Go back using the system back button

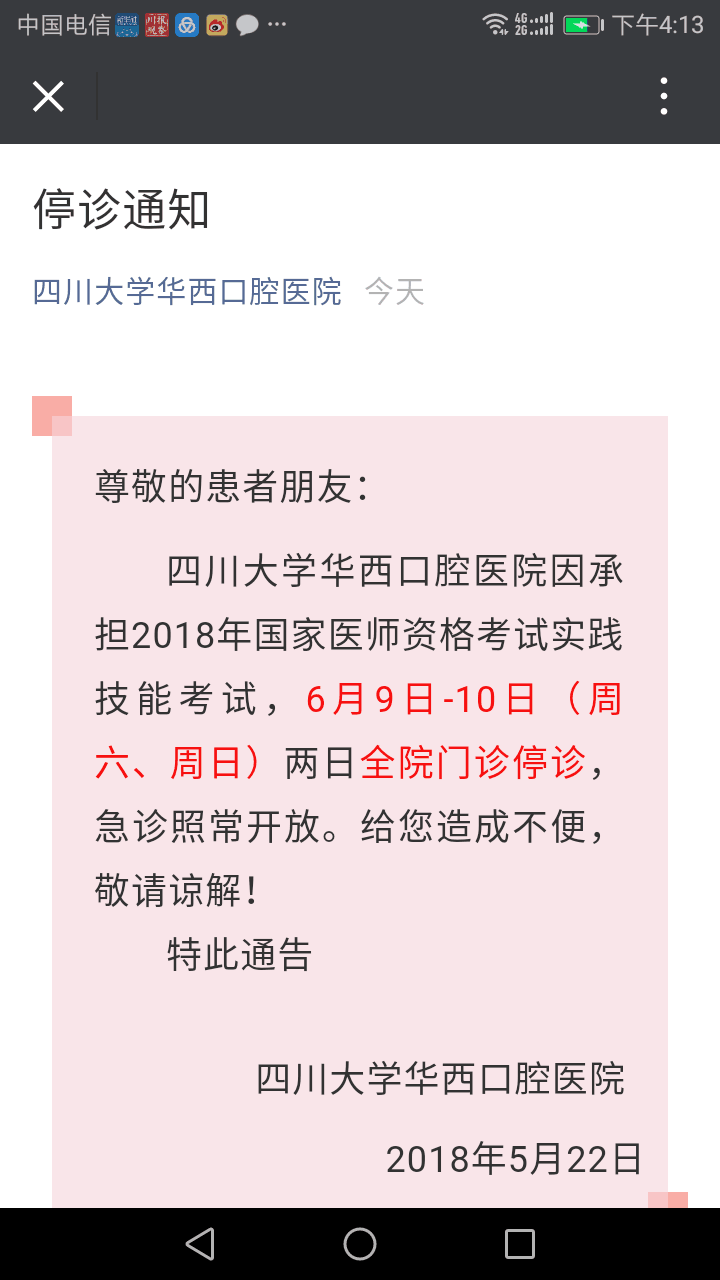pos(200,1244)
